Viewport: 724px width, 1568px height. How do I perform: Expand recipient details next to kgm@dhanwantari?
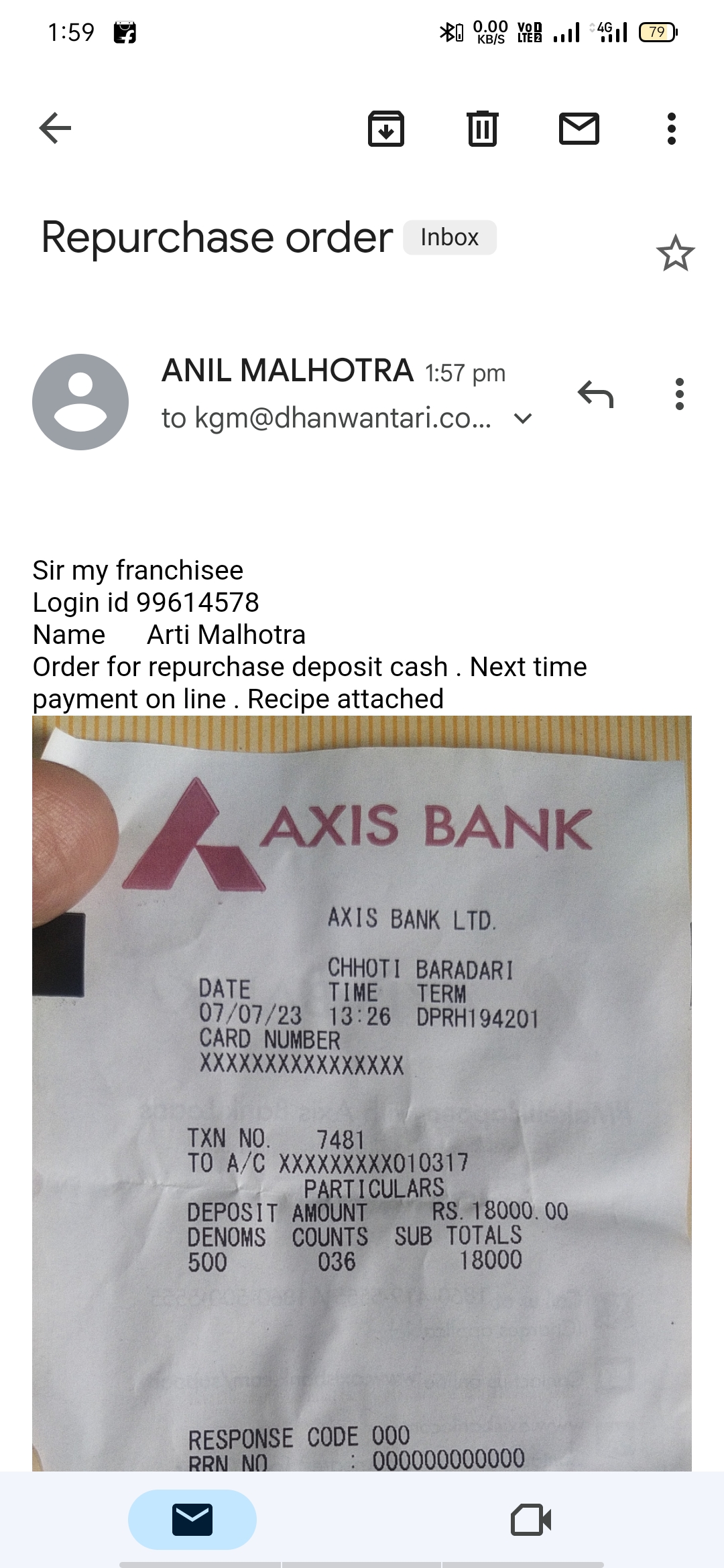[522, 419]
